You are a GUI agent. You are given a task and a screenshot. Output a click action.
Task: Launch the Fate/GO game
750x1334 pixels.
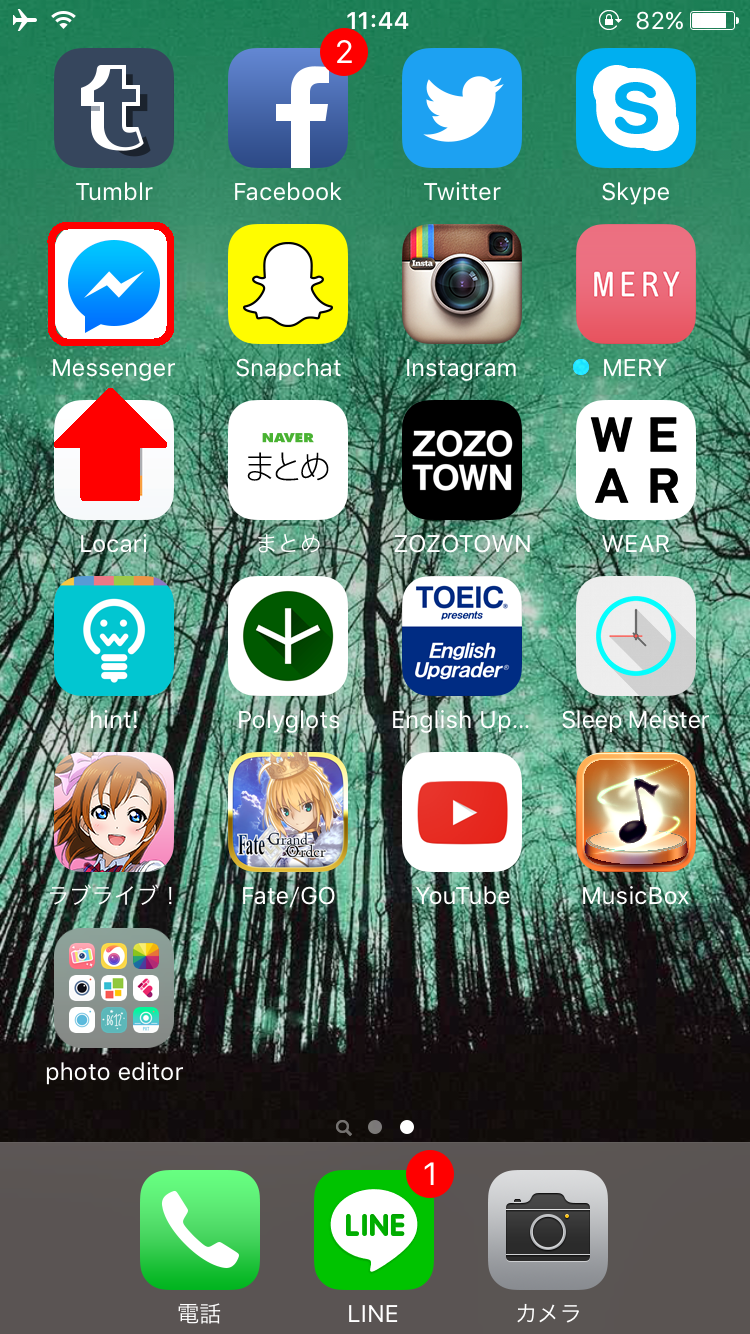[x=288, y=812]
